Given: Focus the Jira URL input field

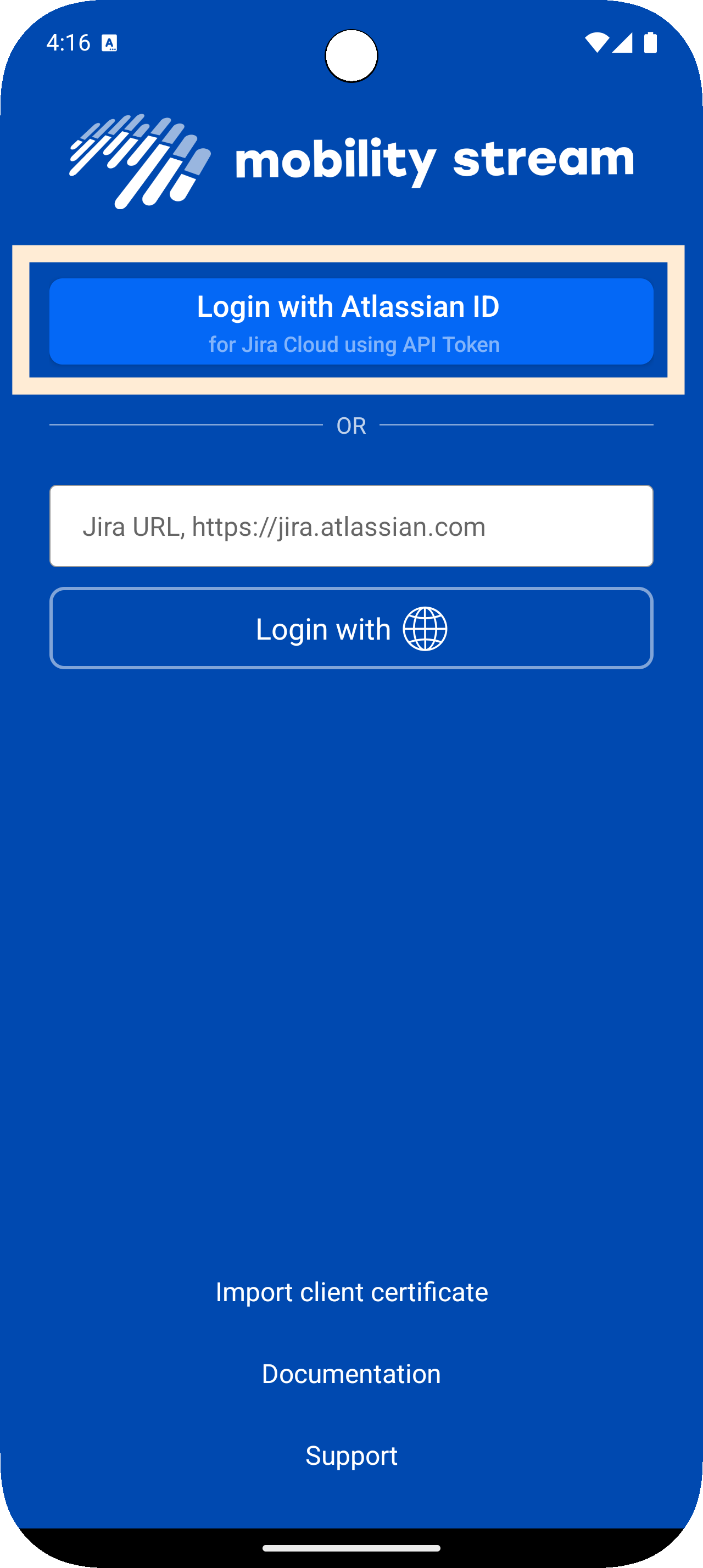Looking at the screenshot, I should pyautogui.click(x=351, y=526).
